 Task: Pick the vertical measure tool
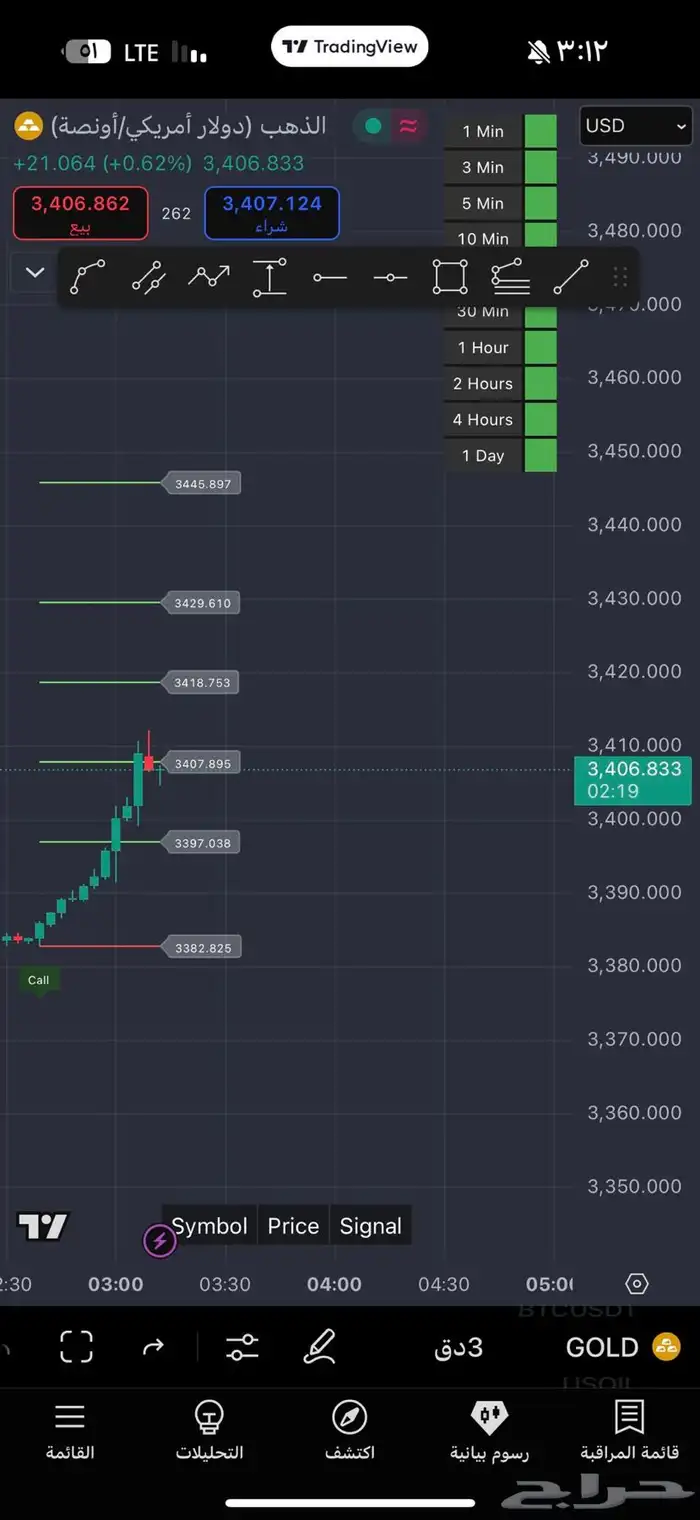click(x=269, y=276)
